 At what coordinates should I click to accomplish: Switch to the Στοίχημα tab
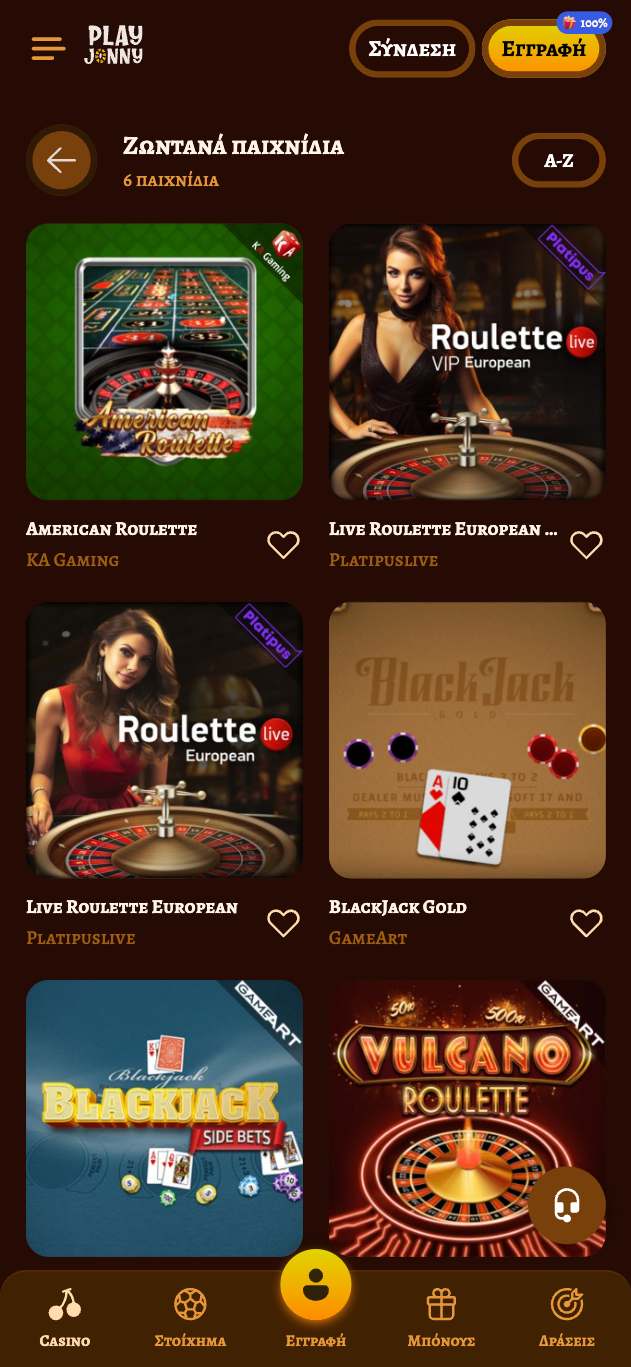pos(190,1318)
